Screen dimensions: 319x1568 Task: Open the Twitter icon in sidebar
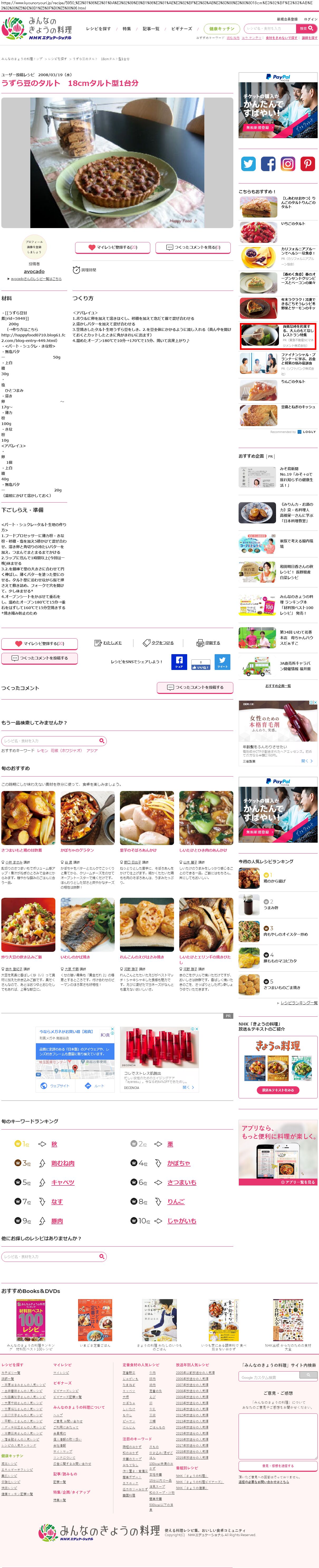click(248, 164)
